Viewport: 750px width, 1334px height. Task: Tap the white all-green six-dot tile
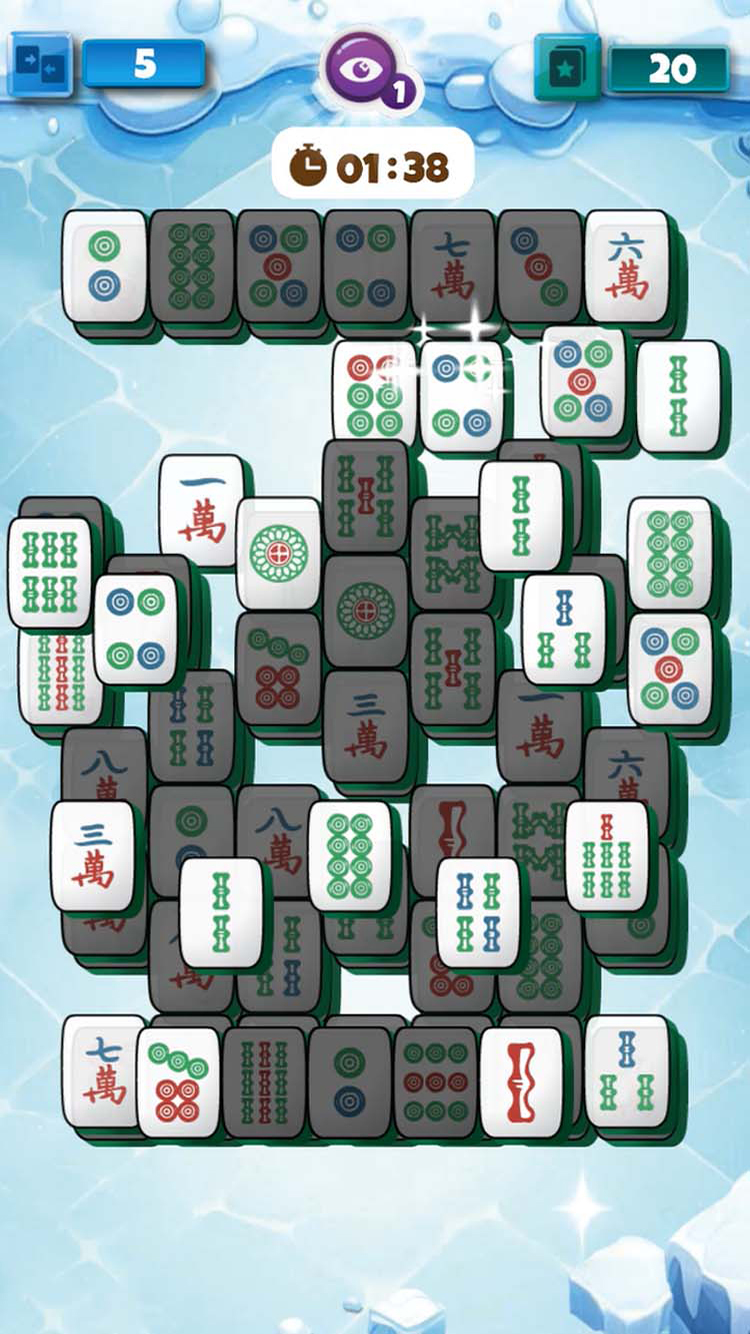[670, 553]
